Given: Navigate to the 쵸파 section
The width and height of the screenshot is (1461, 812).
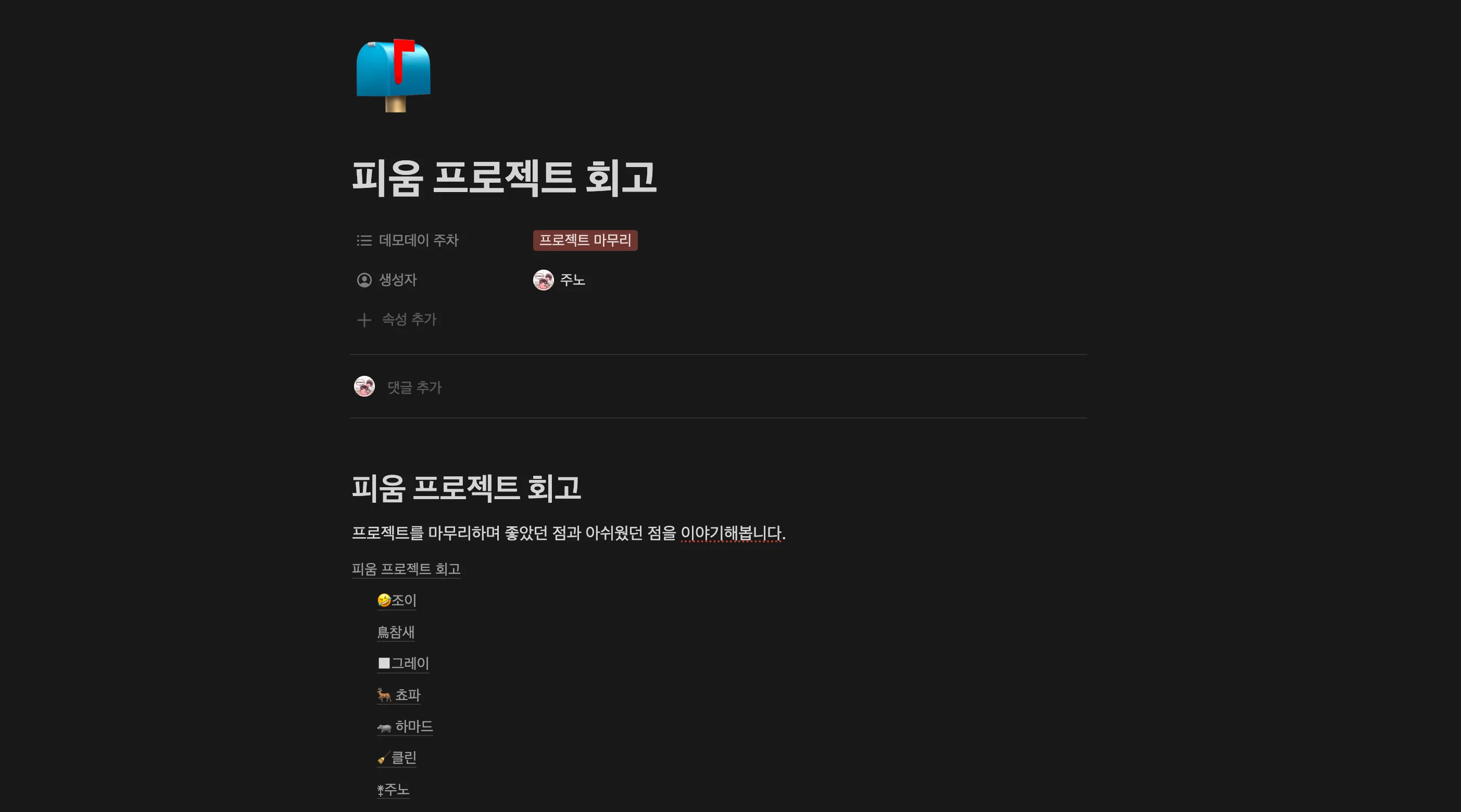Looking at the screenshot, I should (x=399, y=695).
